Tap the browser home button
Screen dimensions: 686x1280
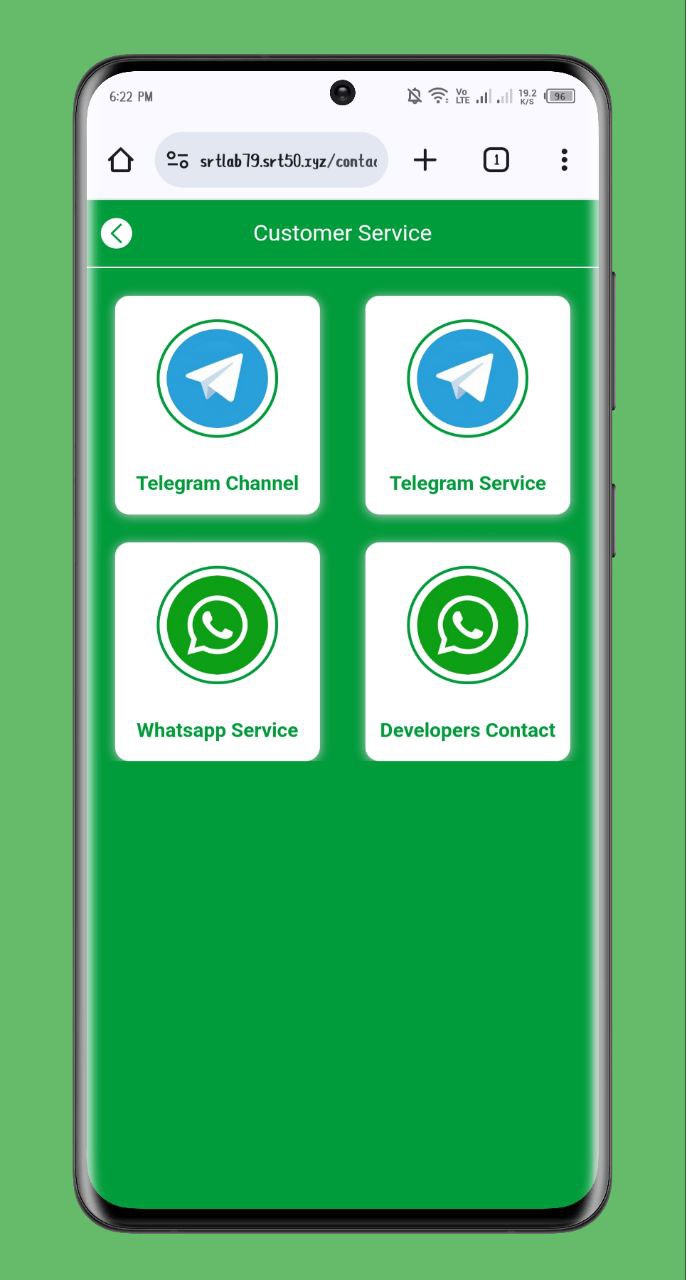[121, 160]
